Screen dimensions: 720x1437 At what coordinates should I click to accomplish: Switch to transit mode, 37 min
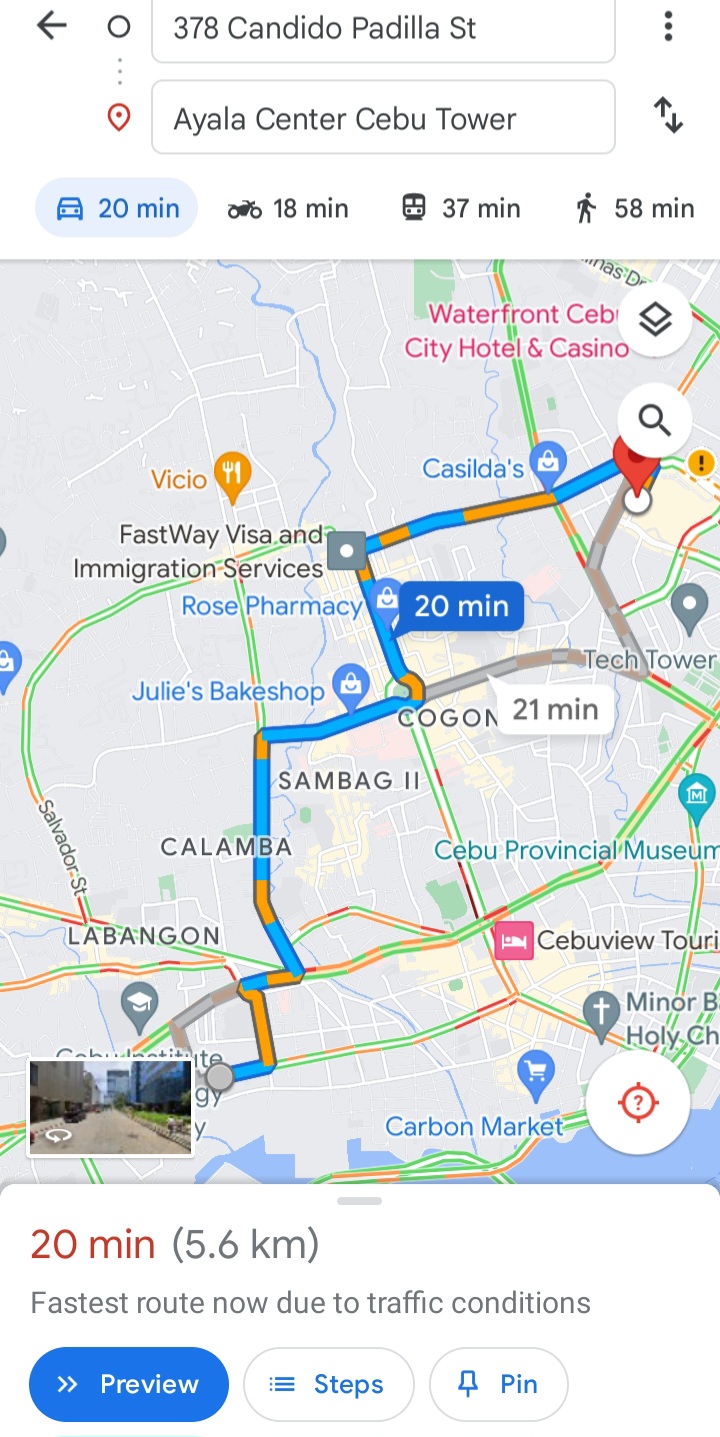(x=460, y=208)
